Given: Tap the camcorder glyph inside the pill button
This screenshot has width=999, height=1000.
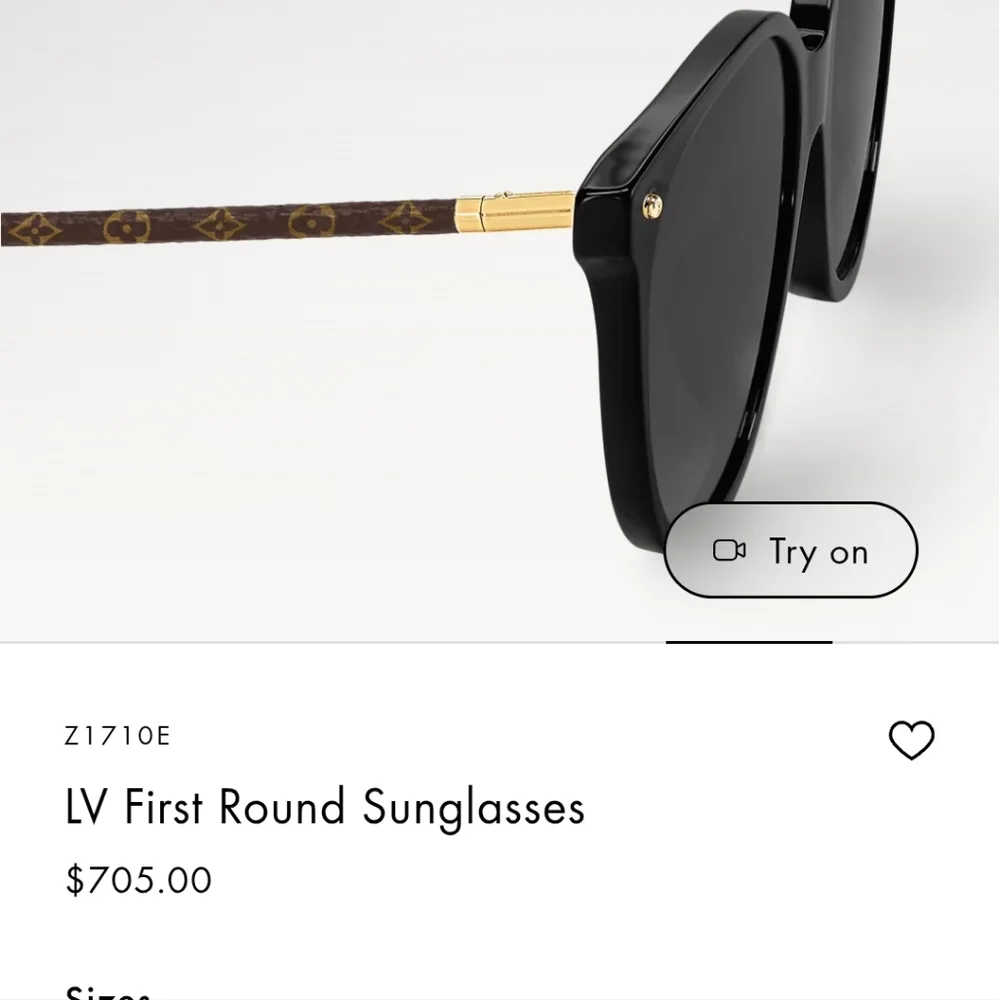Looking at the screenshot, I should click(x=728, y=550).
